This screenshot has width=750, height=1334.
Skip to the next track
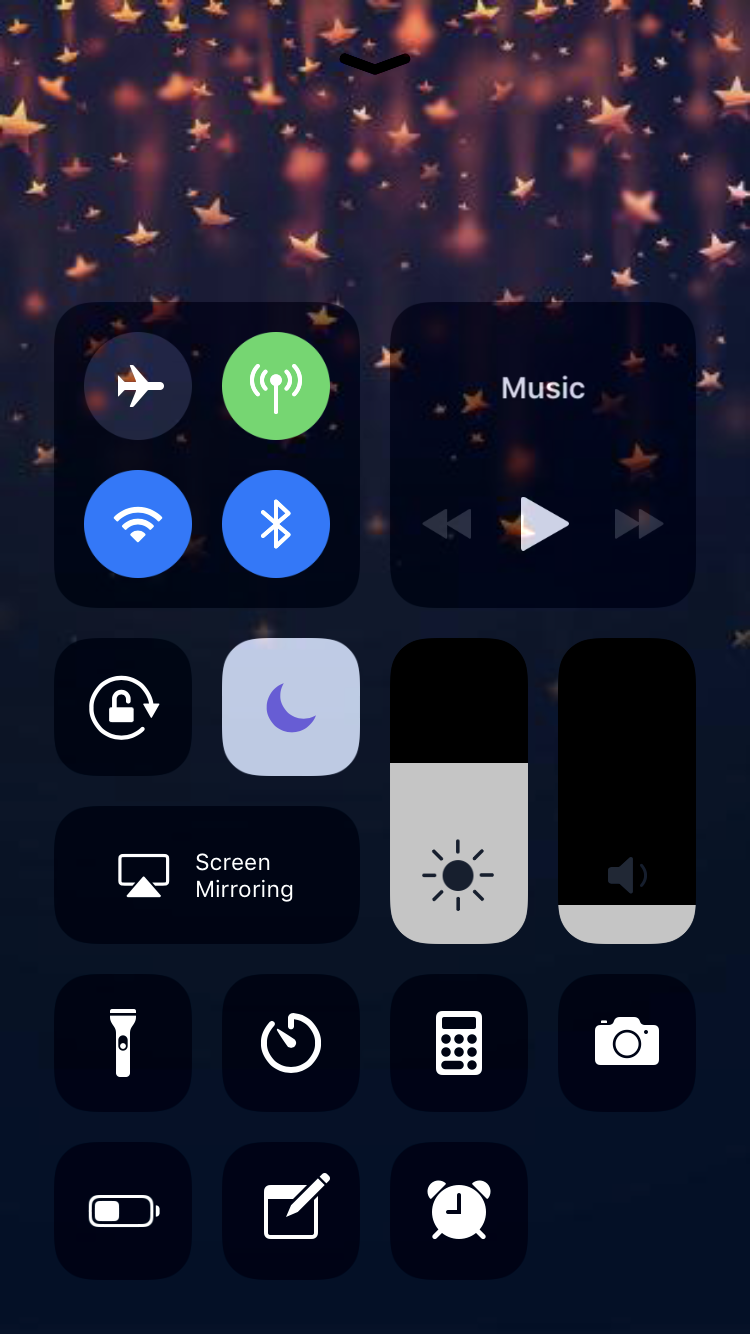[639, 524]
